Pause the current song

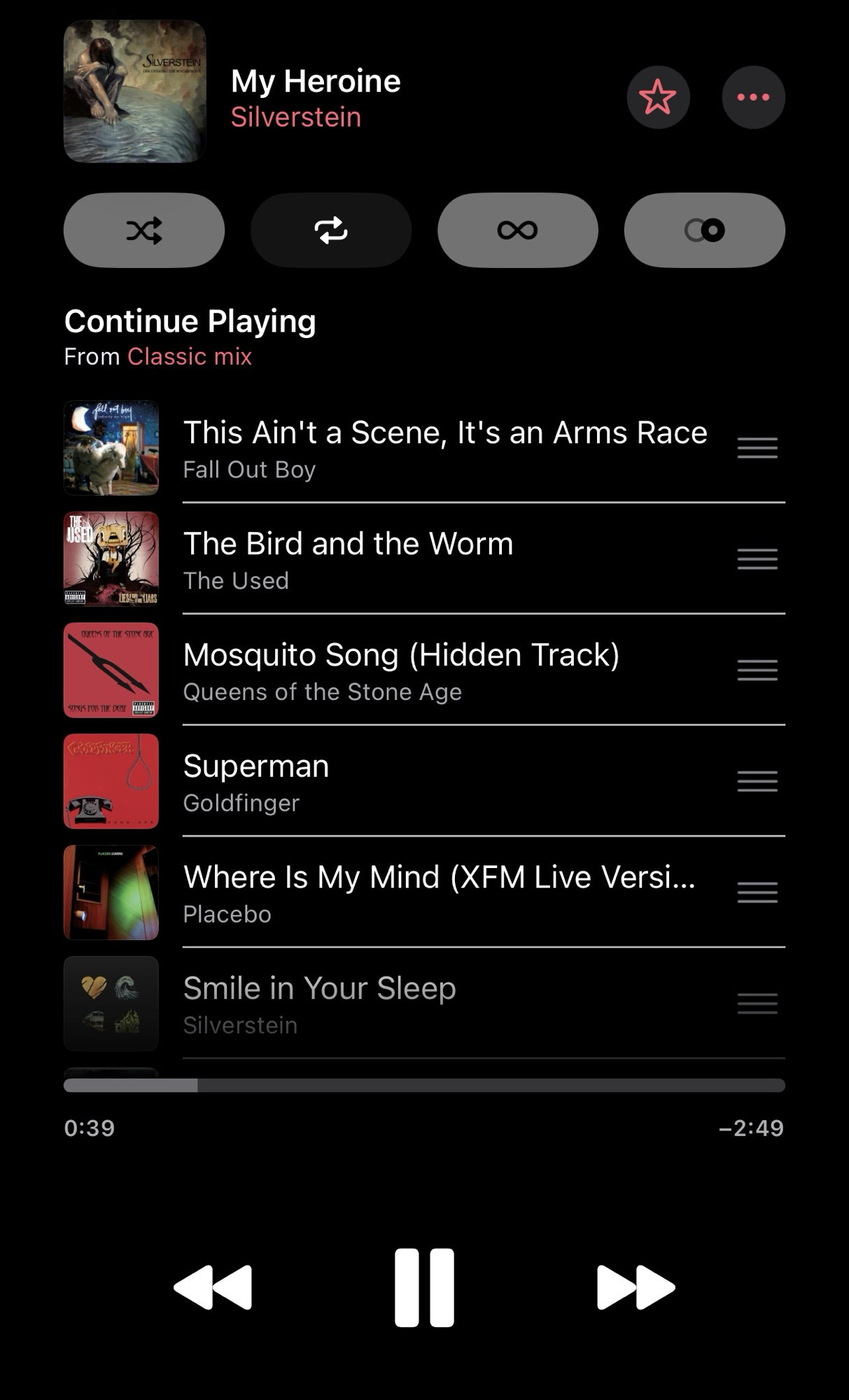(424, 1287)
